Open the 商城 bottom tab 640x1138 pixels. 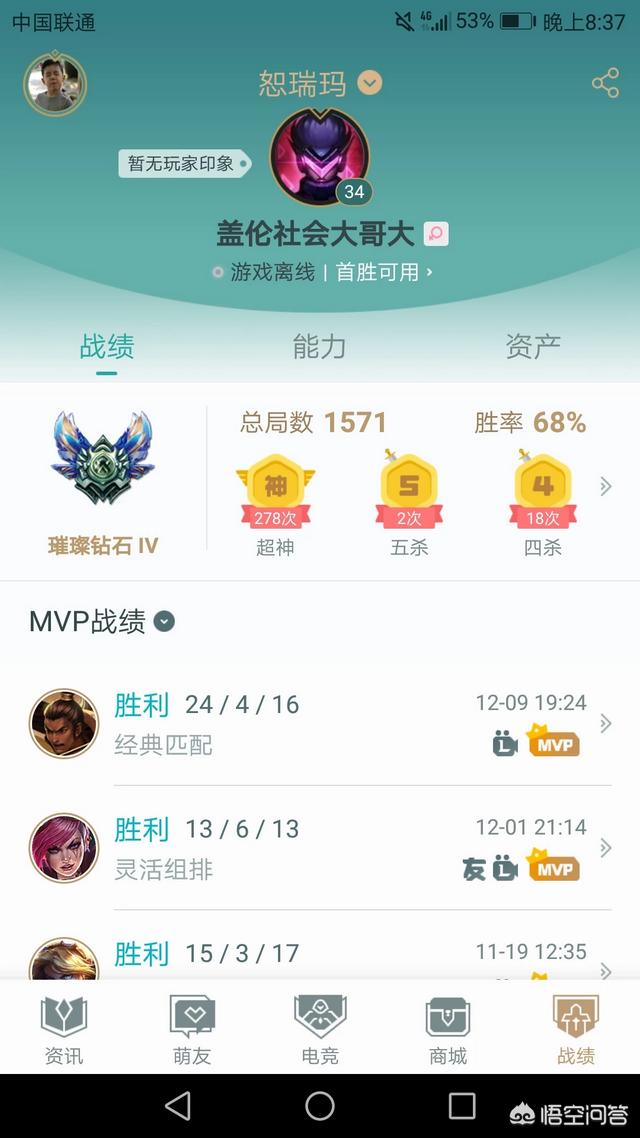[x=447, y=1030]
